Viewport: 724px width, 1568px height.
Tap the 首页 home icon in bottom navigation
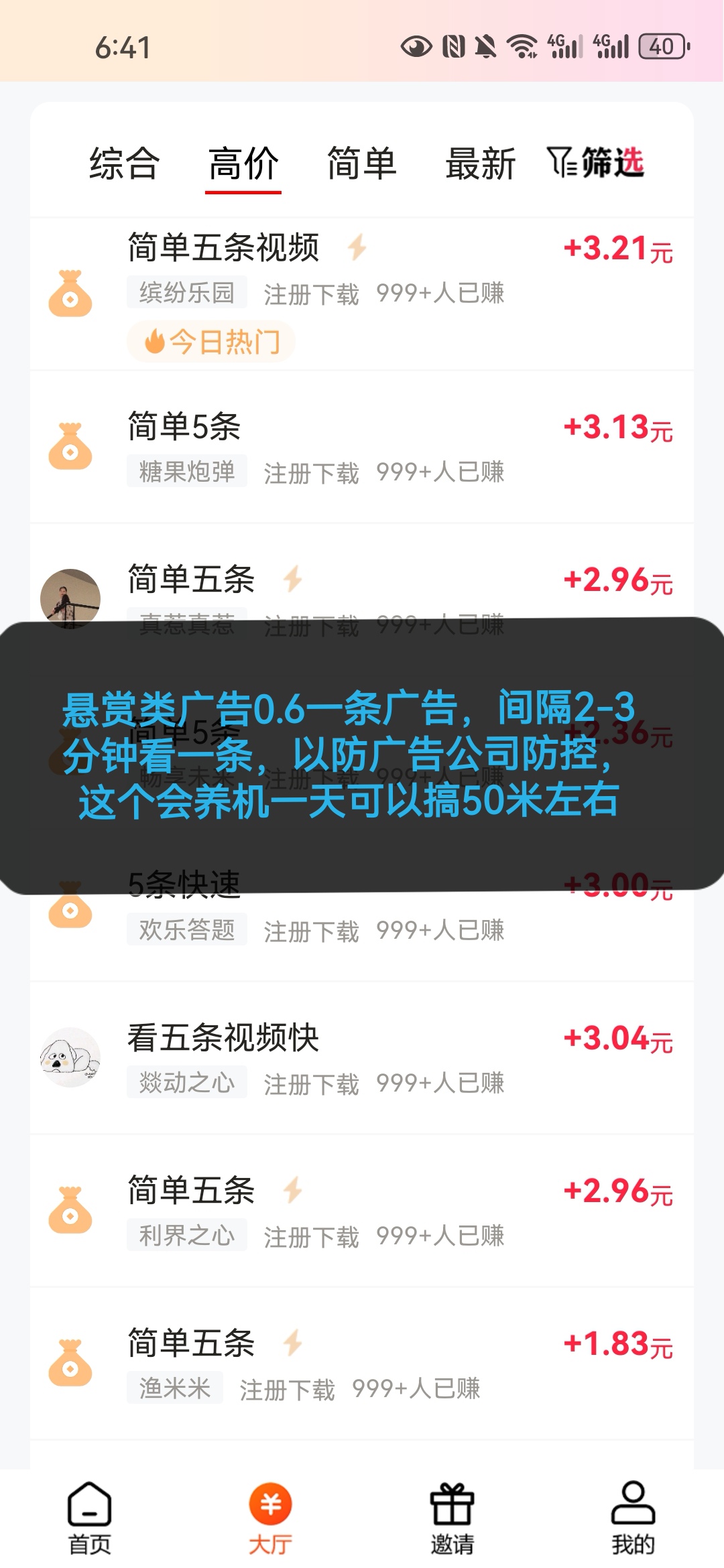coord(89,1504)
